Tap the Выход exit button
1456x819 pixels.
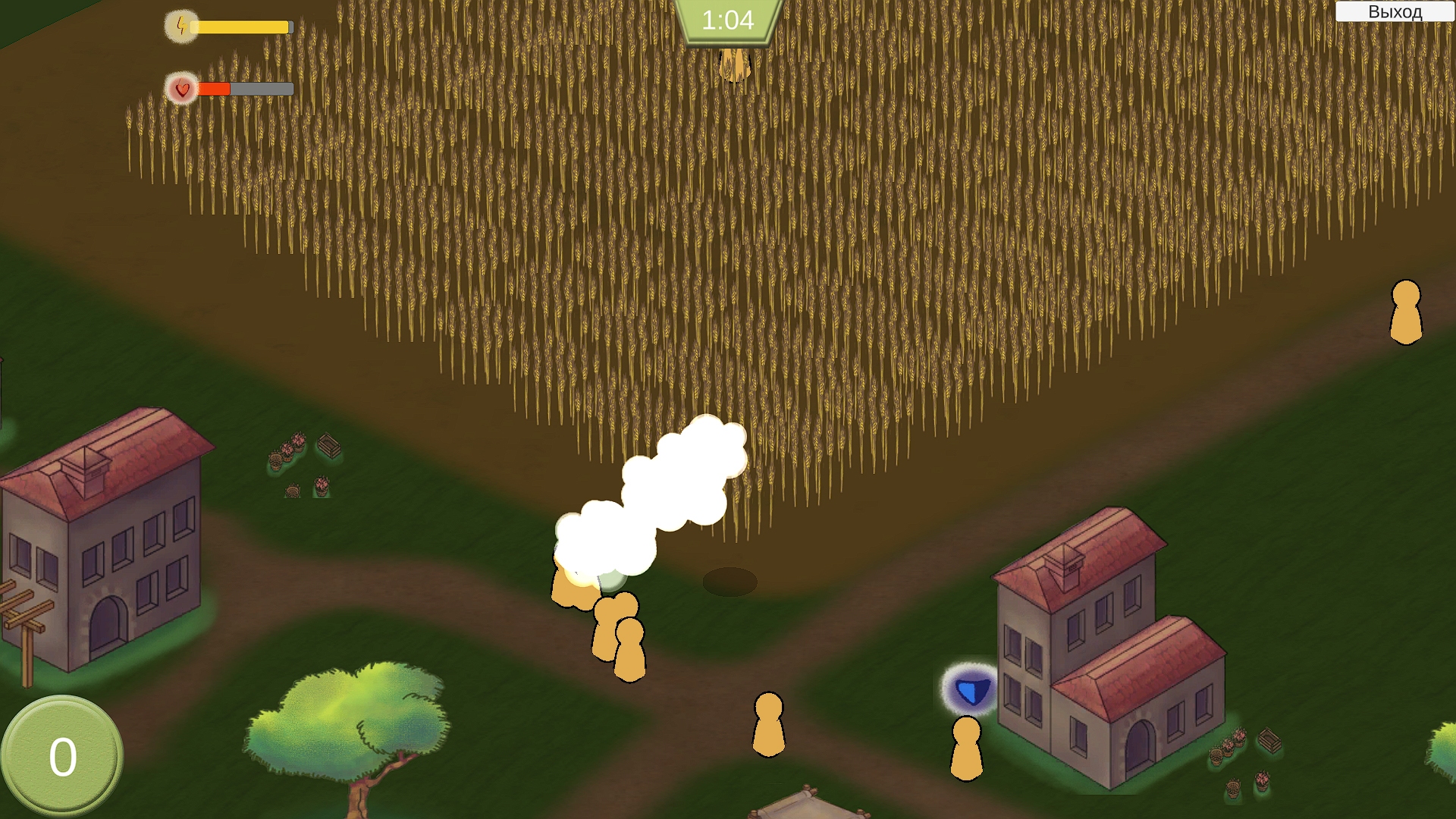coord(1394,11)
